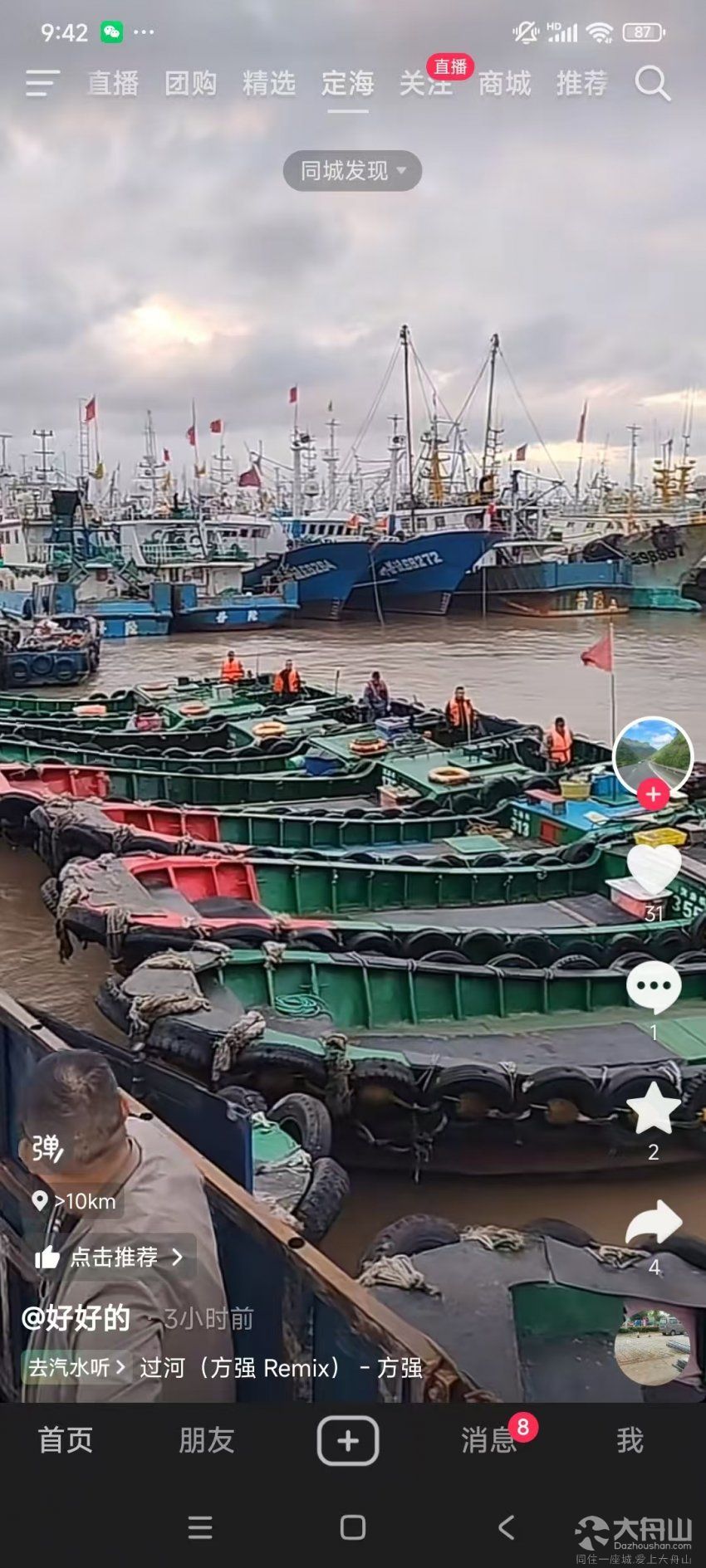Share this video
The height and width of the screenshot is (1568, 706).
pos(654,1223)
